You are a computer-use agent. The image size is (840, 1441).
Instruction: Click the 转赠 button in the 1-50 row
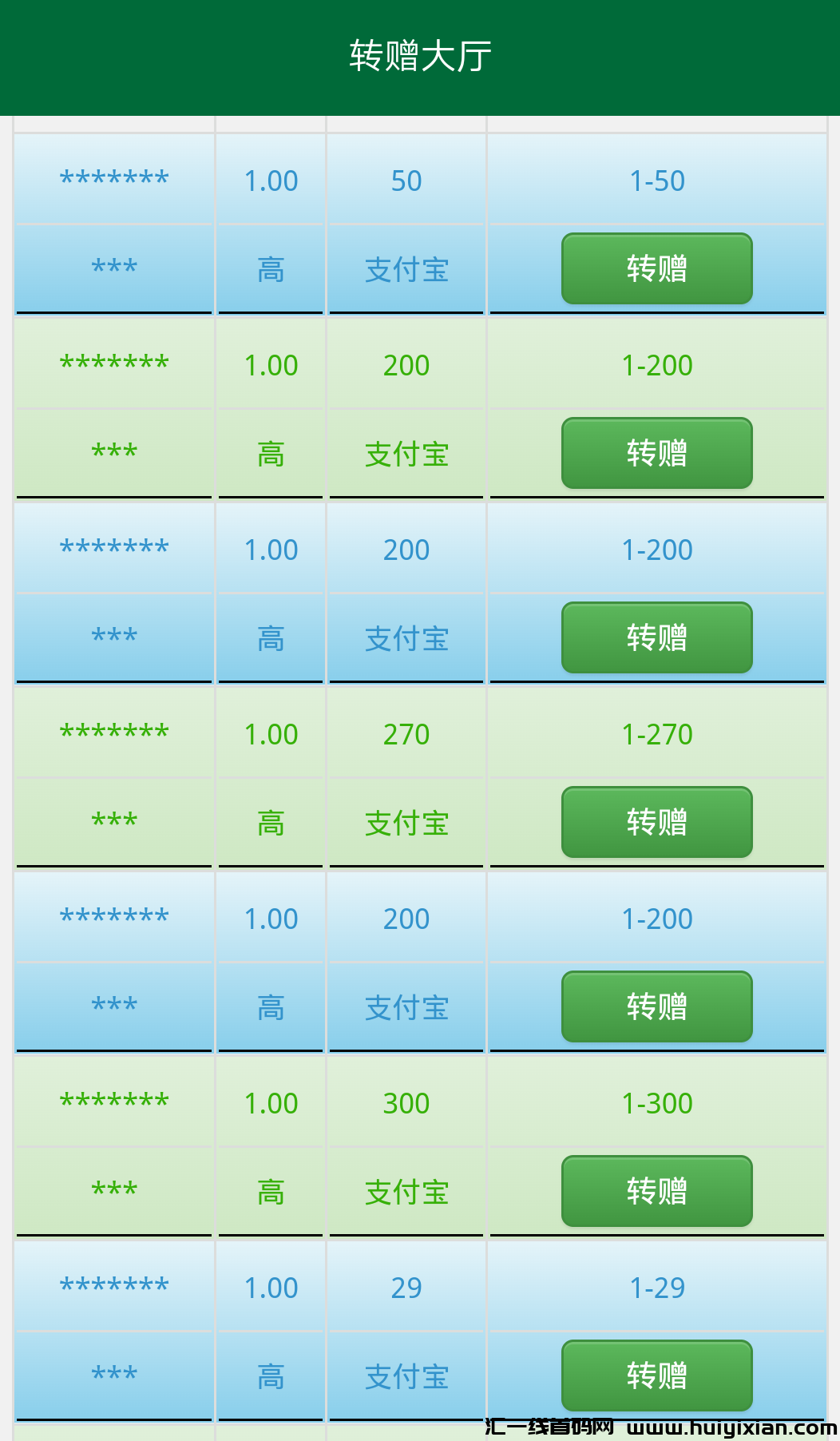pyautogui.click(x=656, y=269)
